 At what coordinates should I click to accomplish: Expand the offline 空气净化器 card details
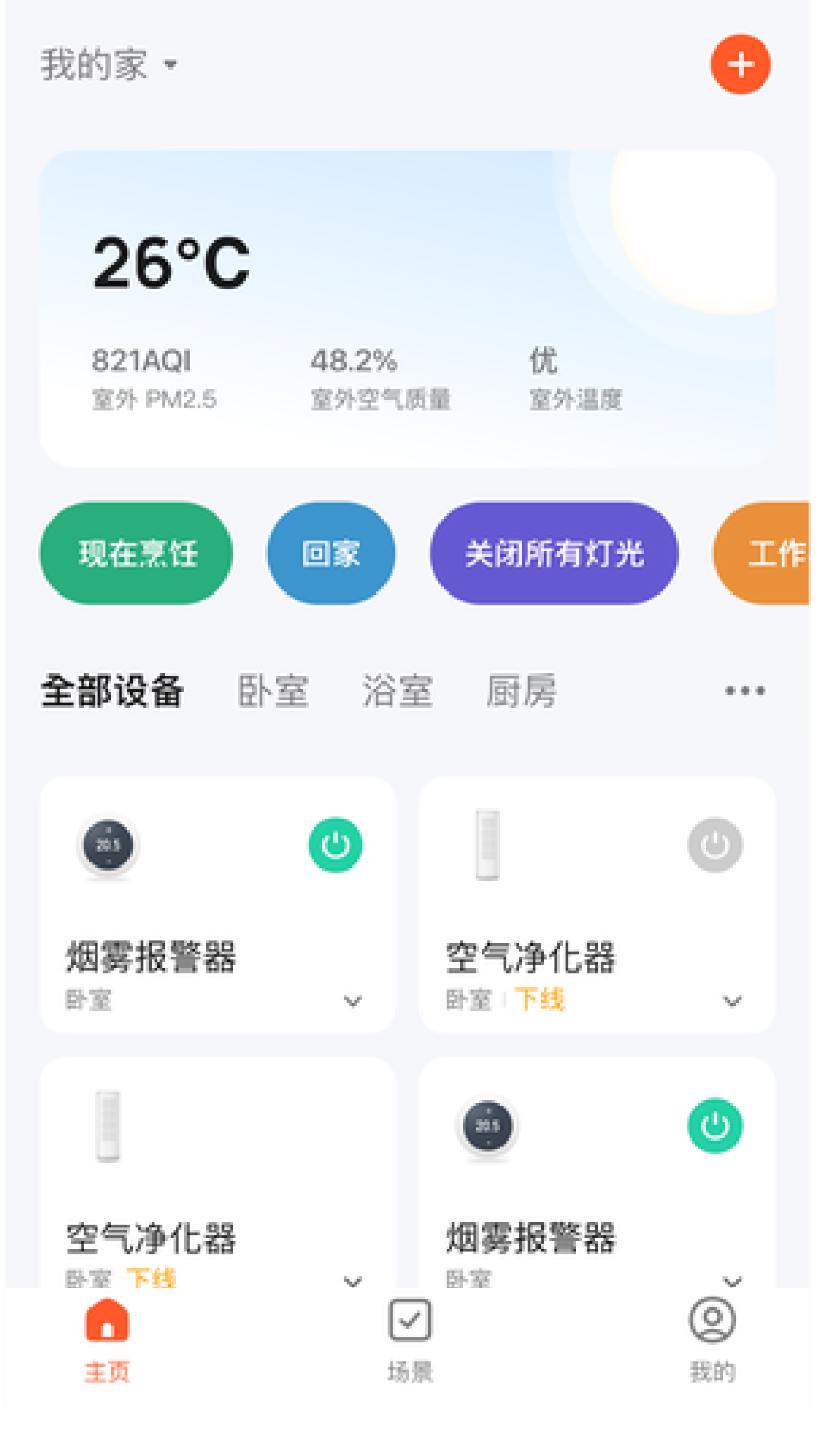[x=733, y=1001]
